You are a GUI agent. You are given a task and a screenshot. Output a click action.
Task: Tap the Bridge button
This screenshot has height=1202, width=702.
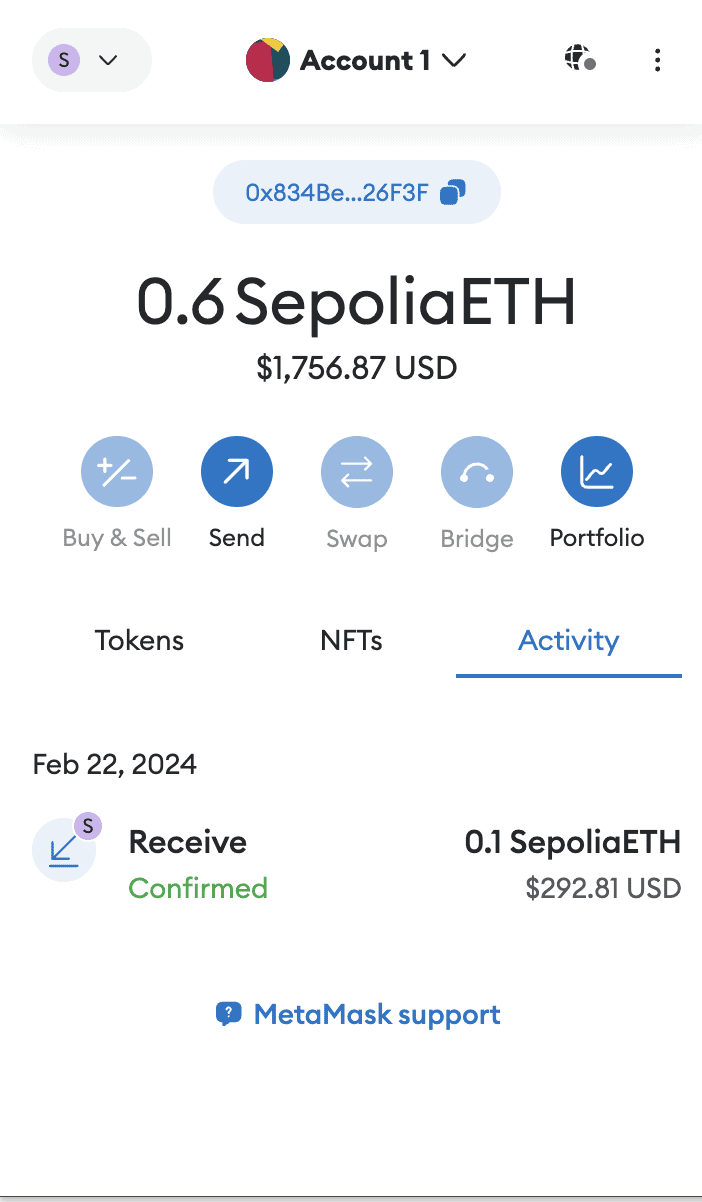(x=477, y=472)
